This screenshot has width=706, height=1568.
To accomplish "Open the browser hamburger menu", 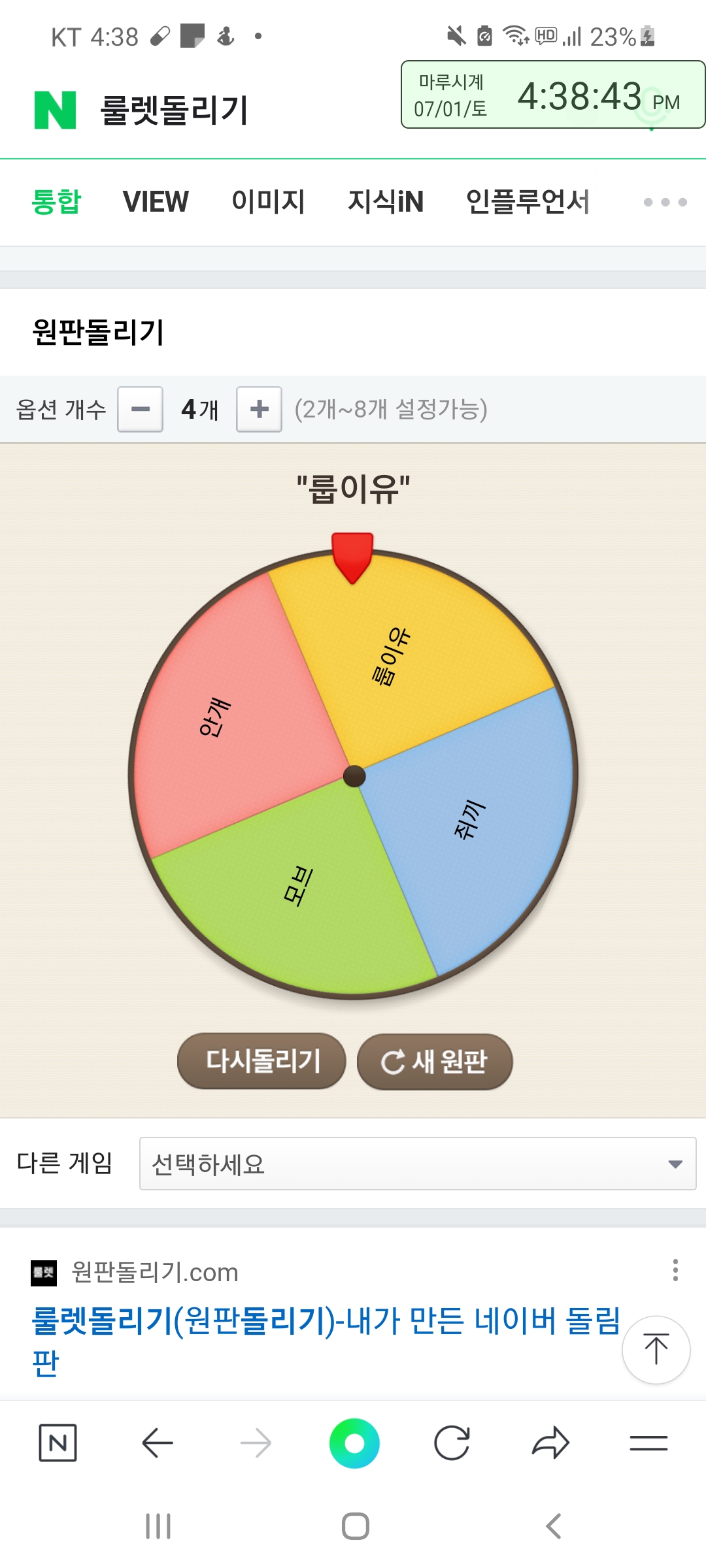I will click(648, 1443).
